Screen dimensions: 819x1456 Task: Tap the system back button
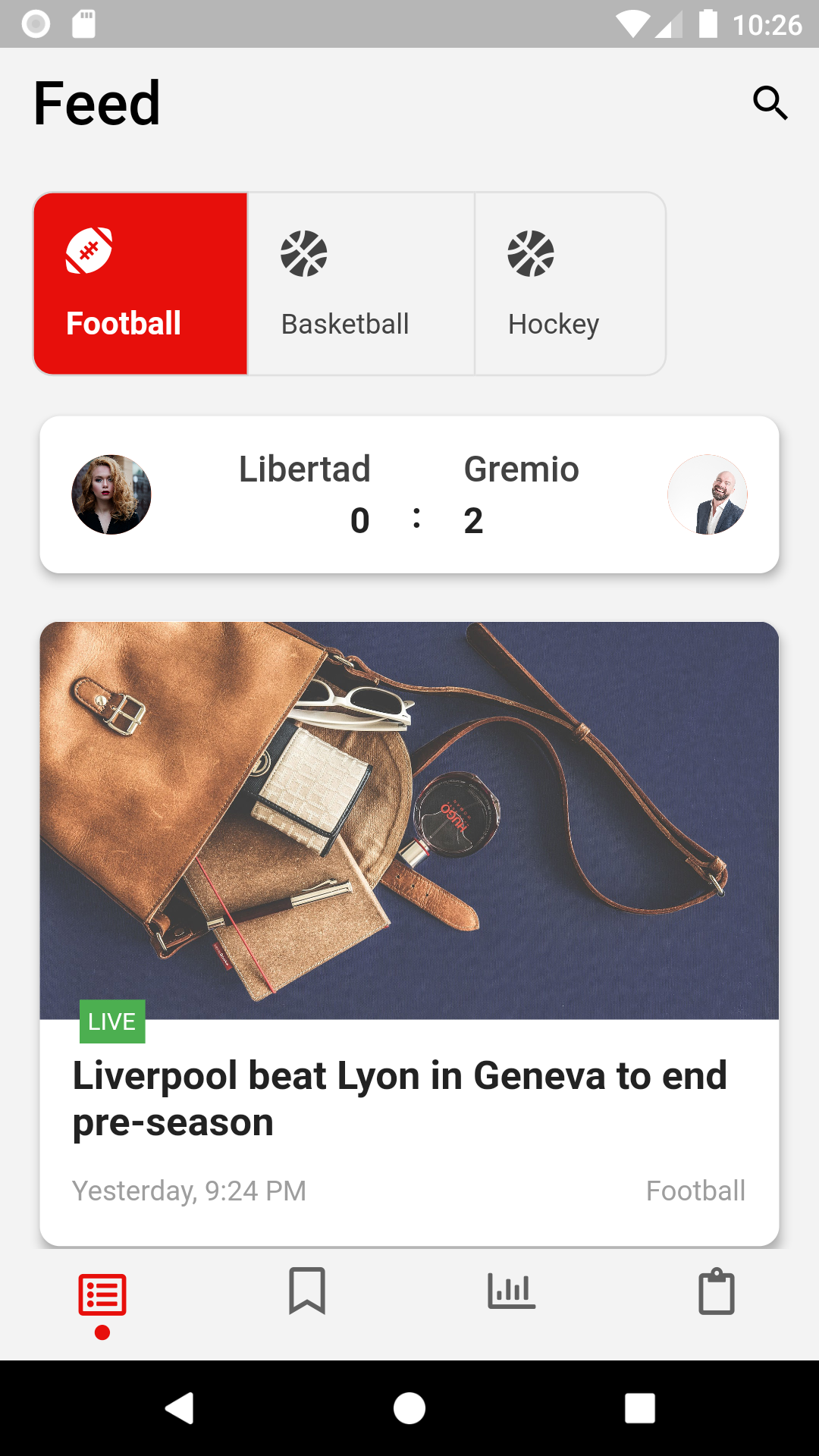(180, 1408)
